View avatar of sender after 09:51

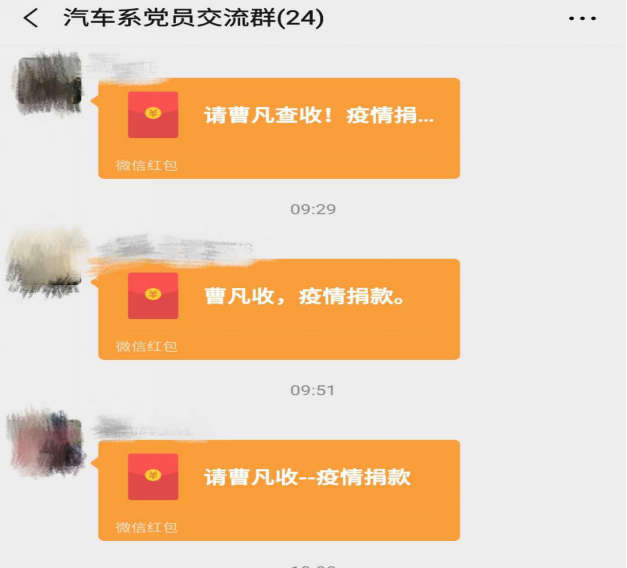pyautogui.click(x=47, y=441)
